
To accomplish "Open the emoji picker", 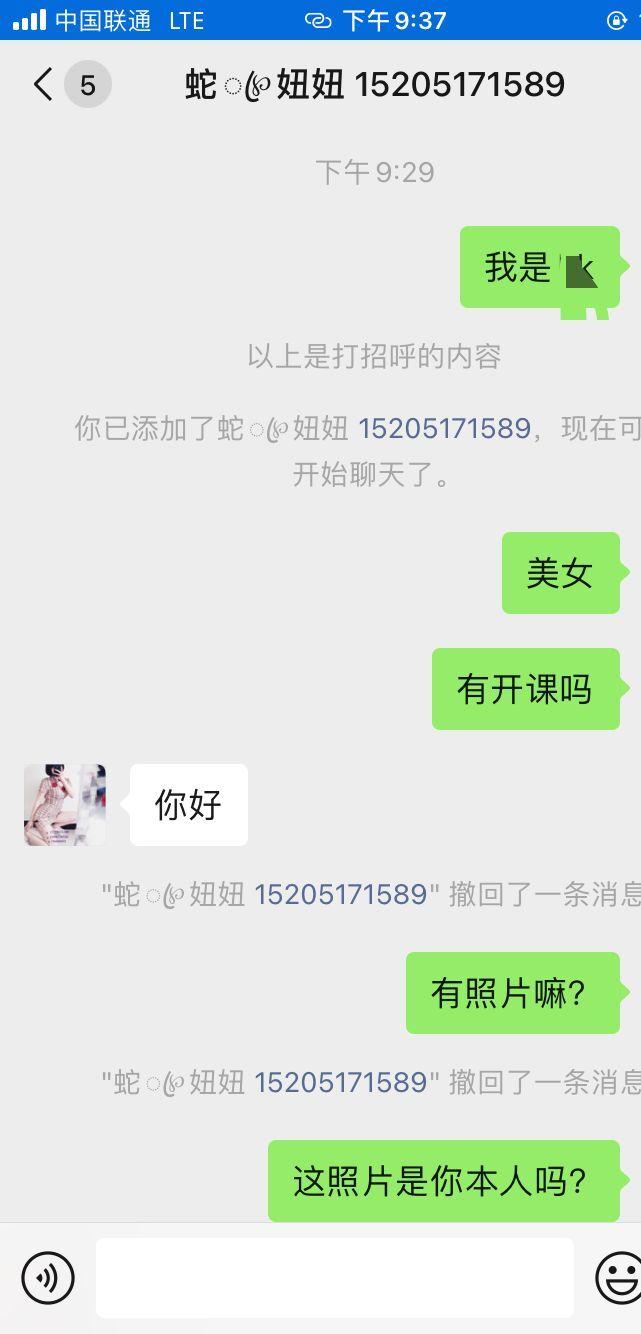I will [x=618, y=1277].
